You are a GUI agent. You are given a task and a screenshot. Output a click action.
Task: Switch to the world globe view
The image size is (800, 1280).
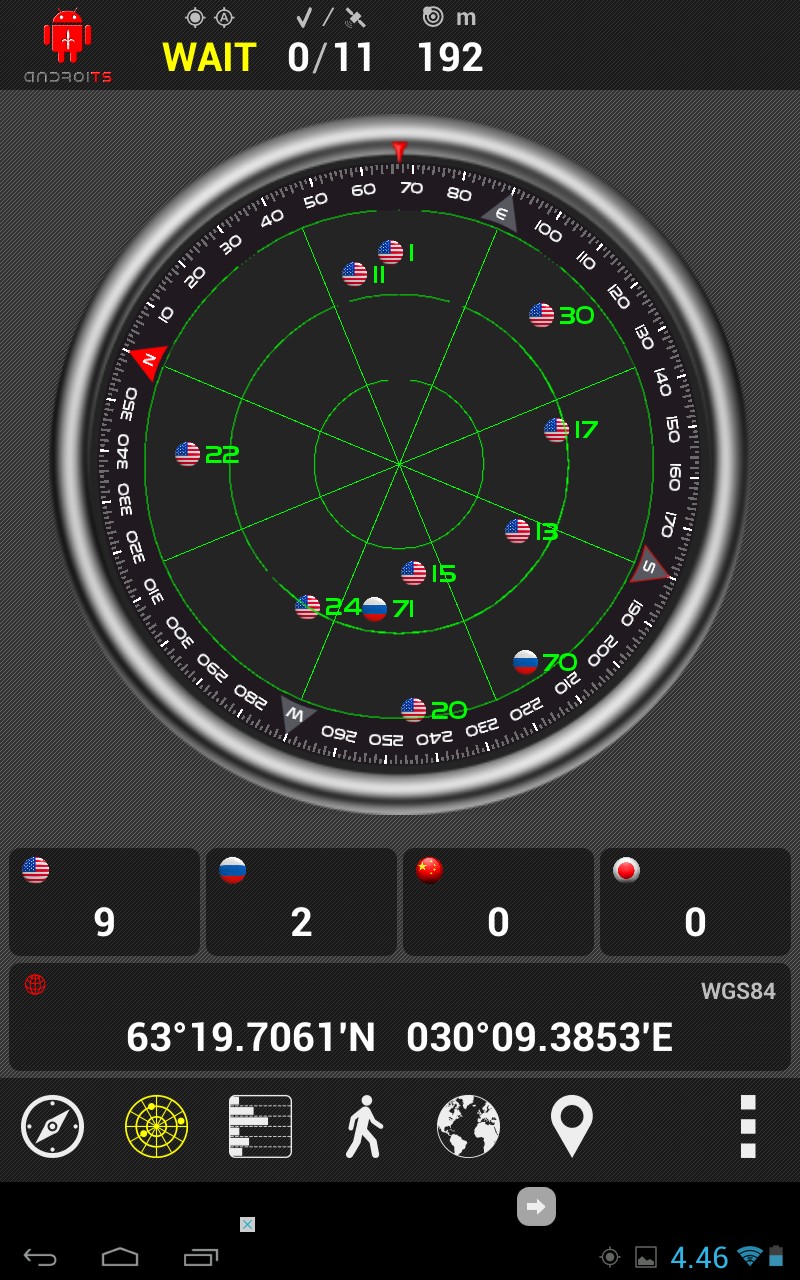point(468,1126)
